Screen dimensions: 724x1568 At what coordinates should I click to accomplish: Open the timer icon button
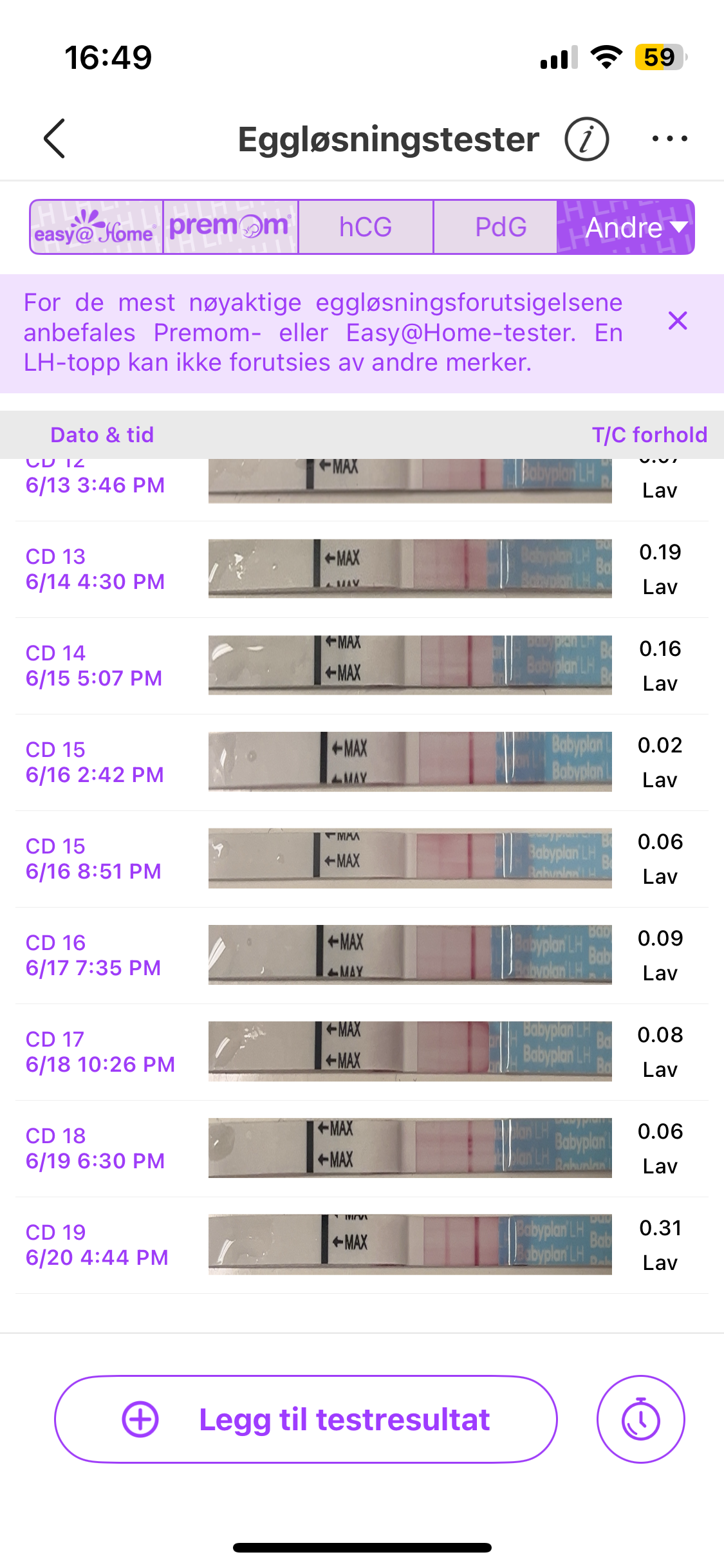[640, 1419]
